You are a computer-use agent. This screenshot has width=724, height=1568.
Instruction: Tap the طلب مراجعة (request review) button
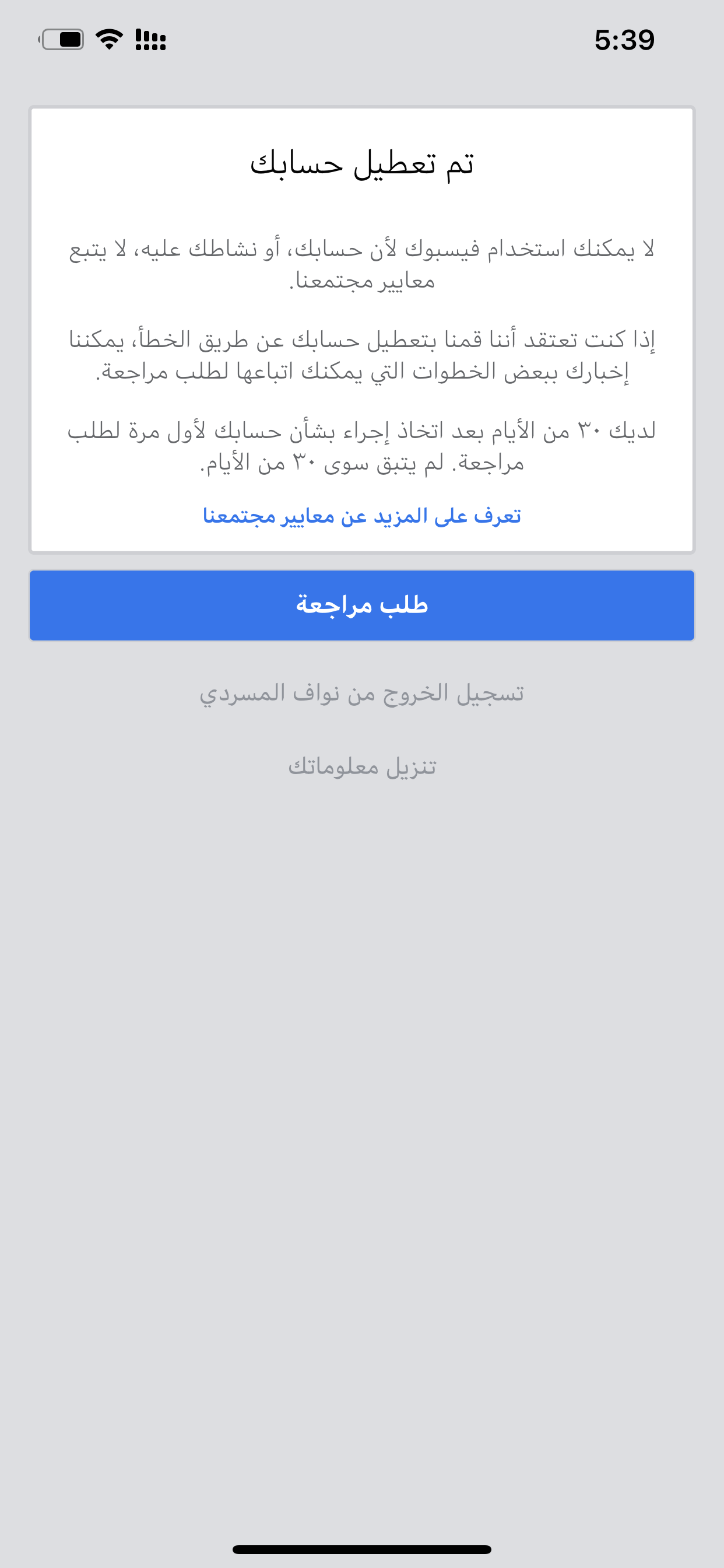(361, 605)
